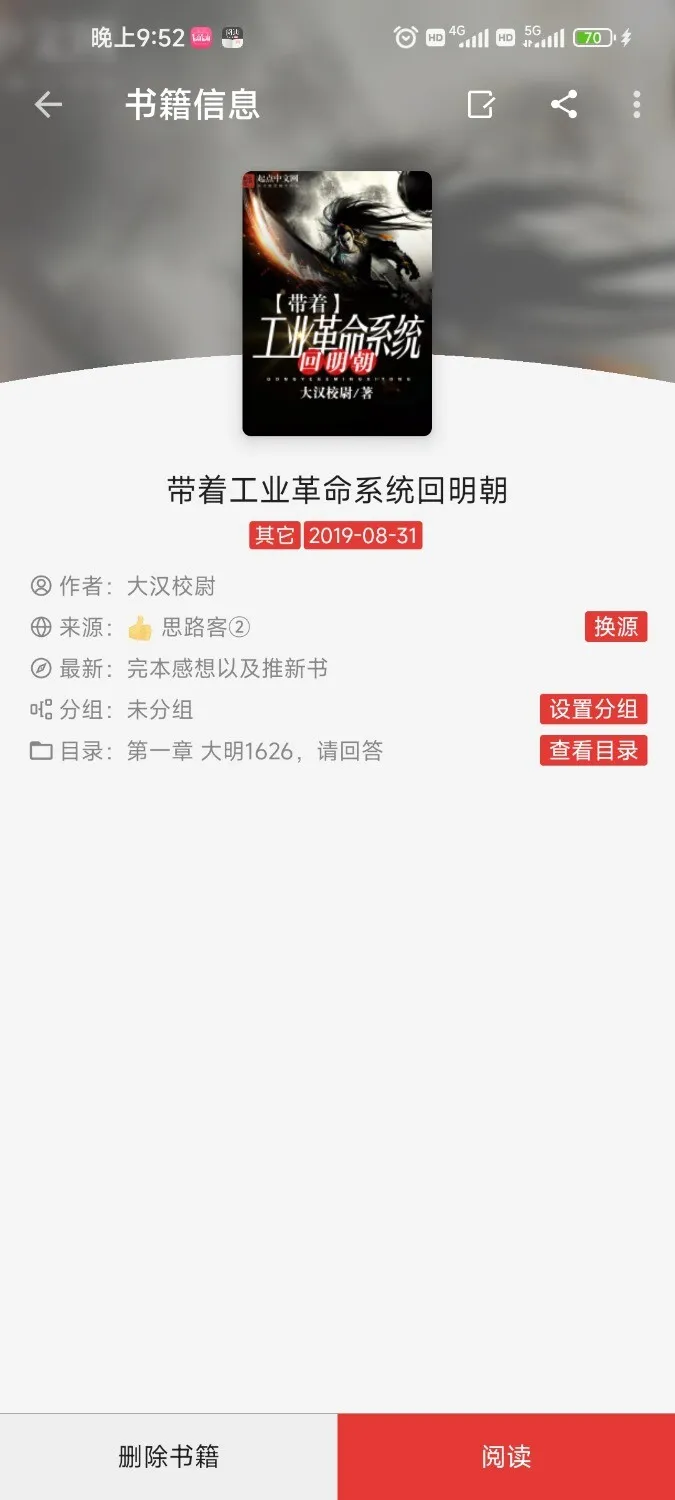Edit the book info
Viewport: 675px width, 1500px height.
pos(481,105)
